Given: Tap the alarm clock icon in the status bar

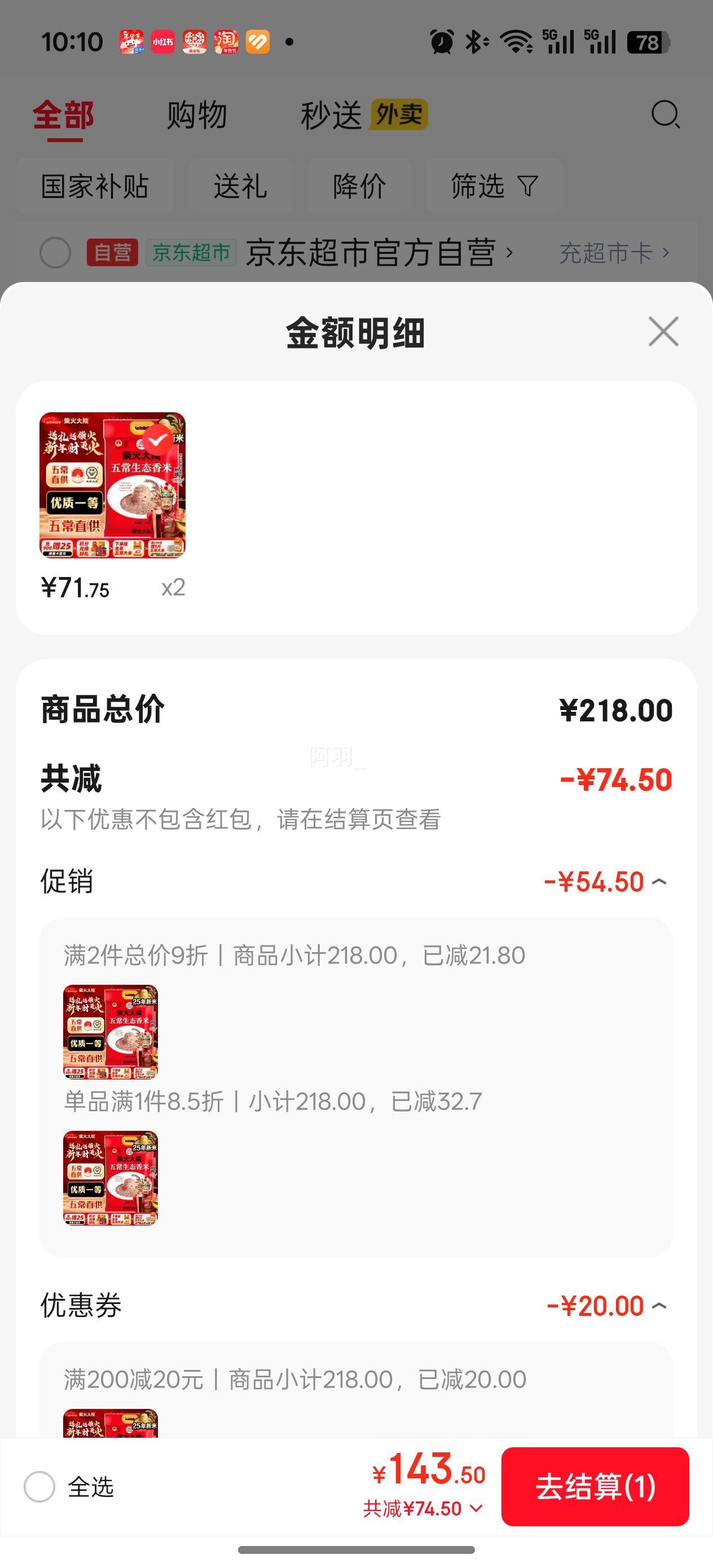Looking at the screenshot, I should click(443, 40).
